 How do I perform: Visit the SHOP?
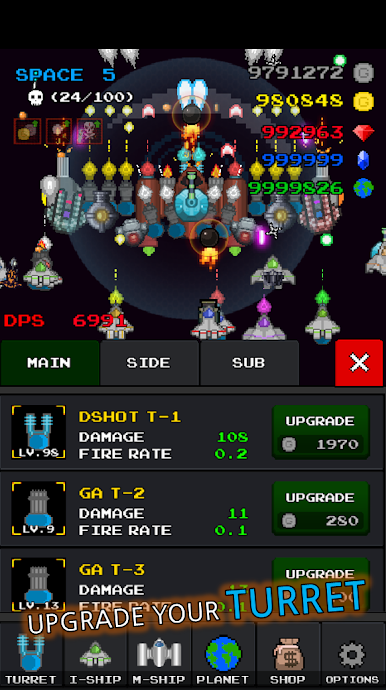point(288,656)
